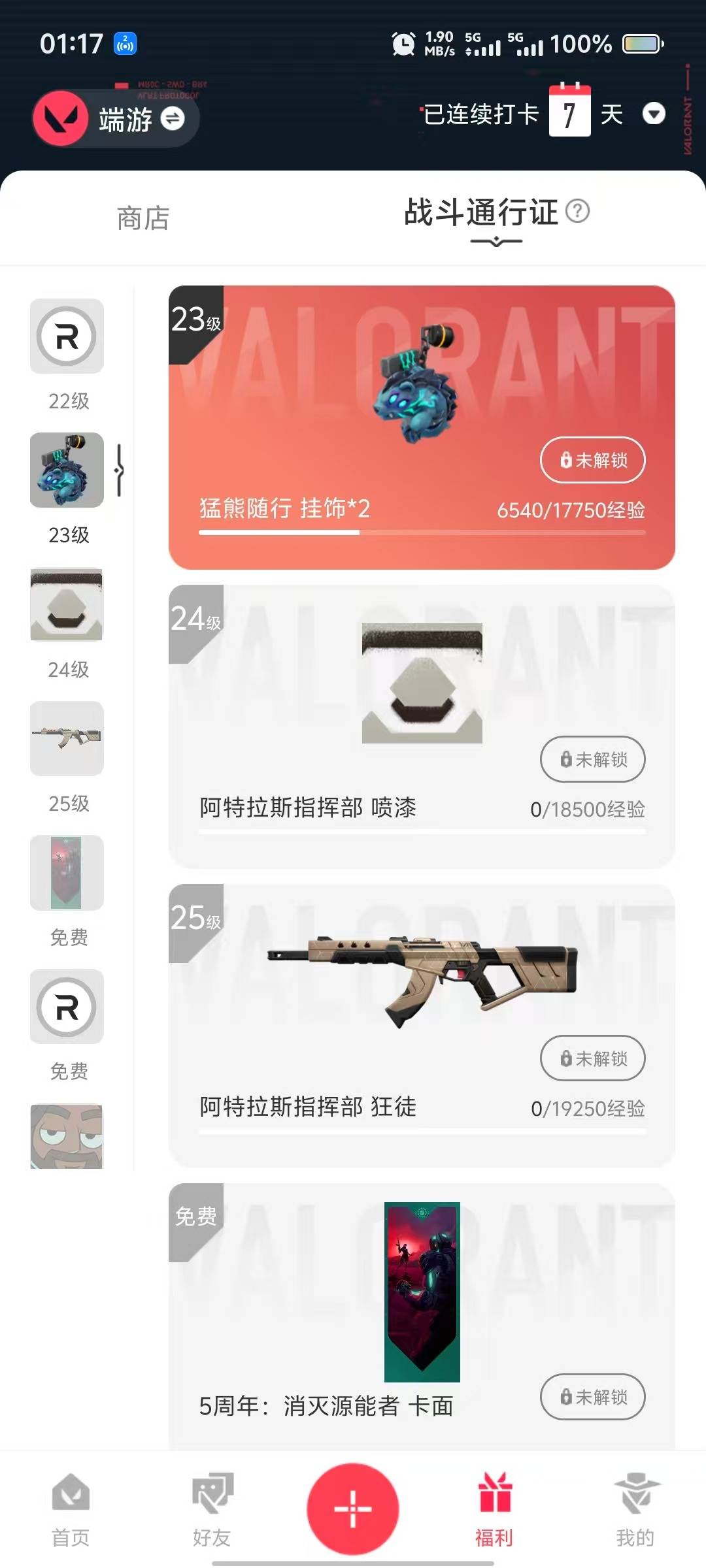Switch to the 商店 tab

pos(143,218)
